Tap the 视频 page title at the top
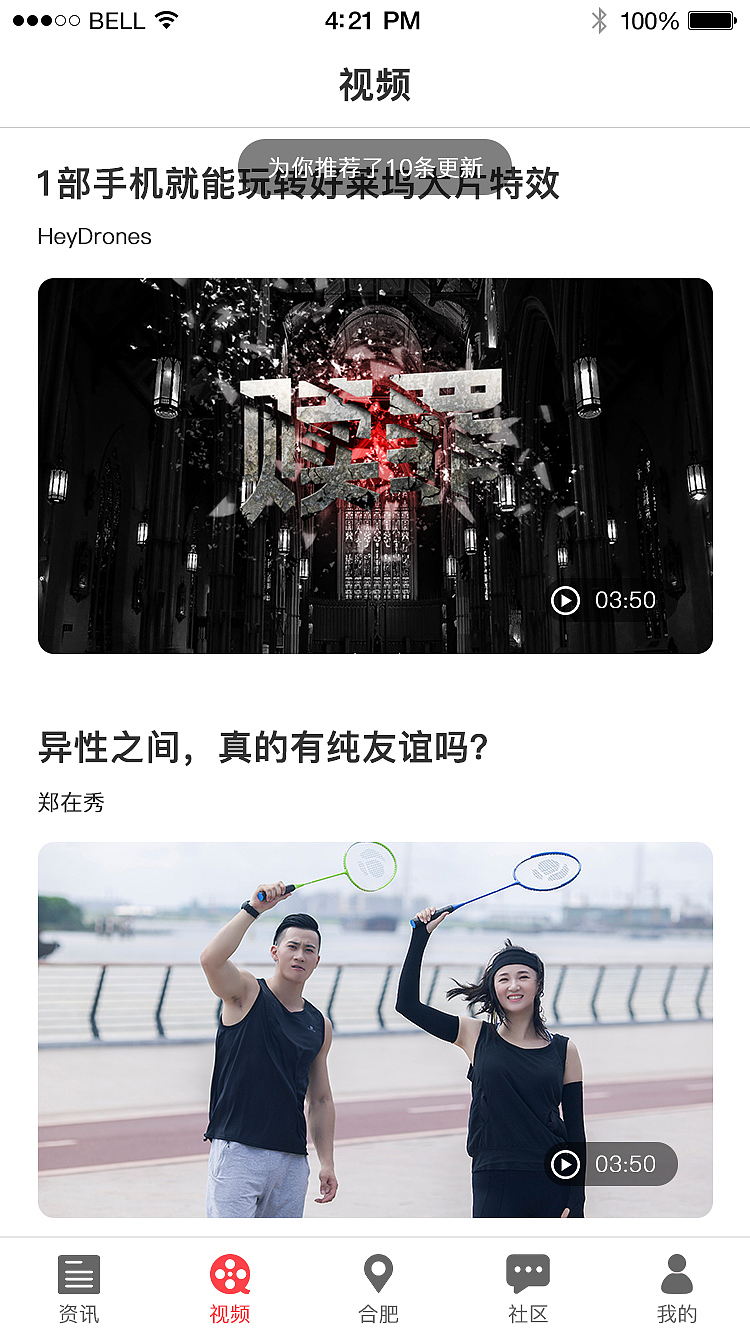The image size is (750, 1334). pyautogui.click(x=374, y=85)
